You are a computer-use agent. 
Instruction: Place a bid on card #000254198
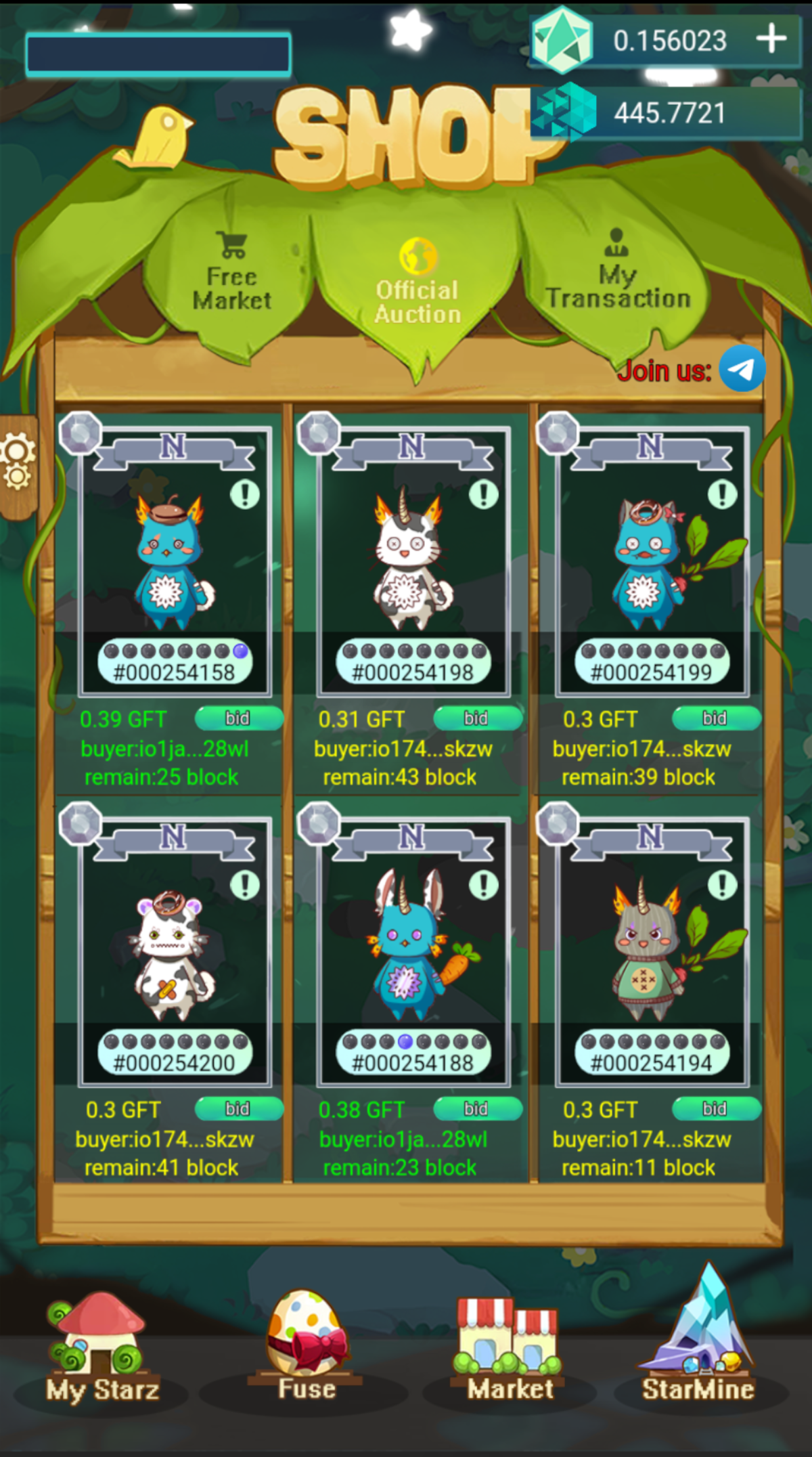[478, 718]
